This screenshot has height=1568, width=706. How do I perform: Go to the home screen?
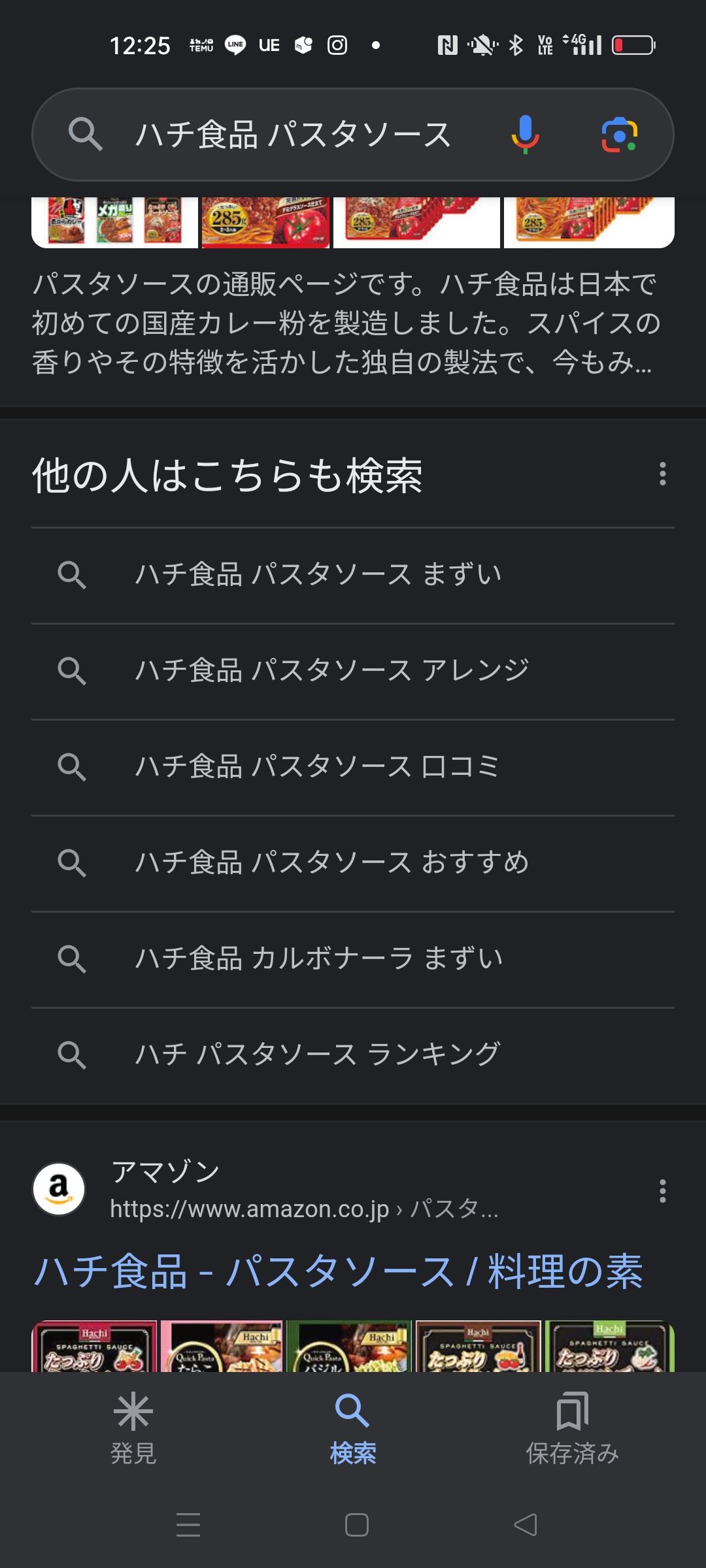coord(356,1525)
